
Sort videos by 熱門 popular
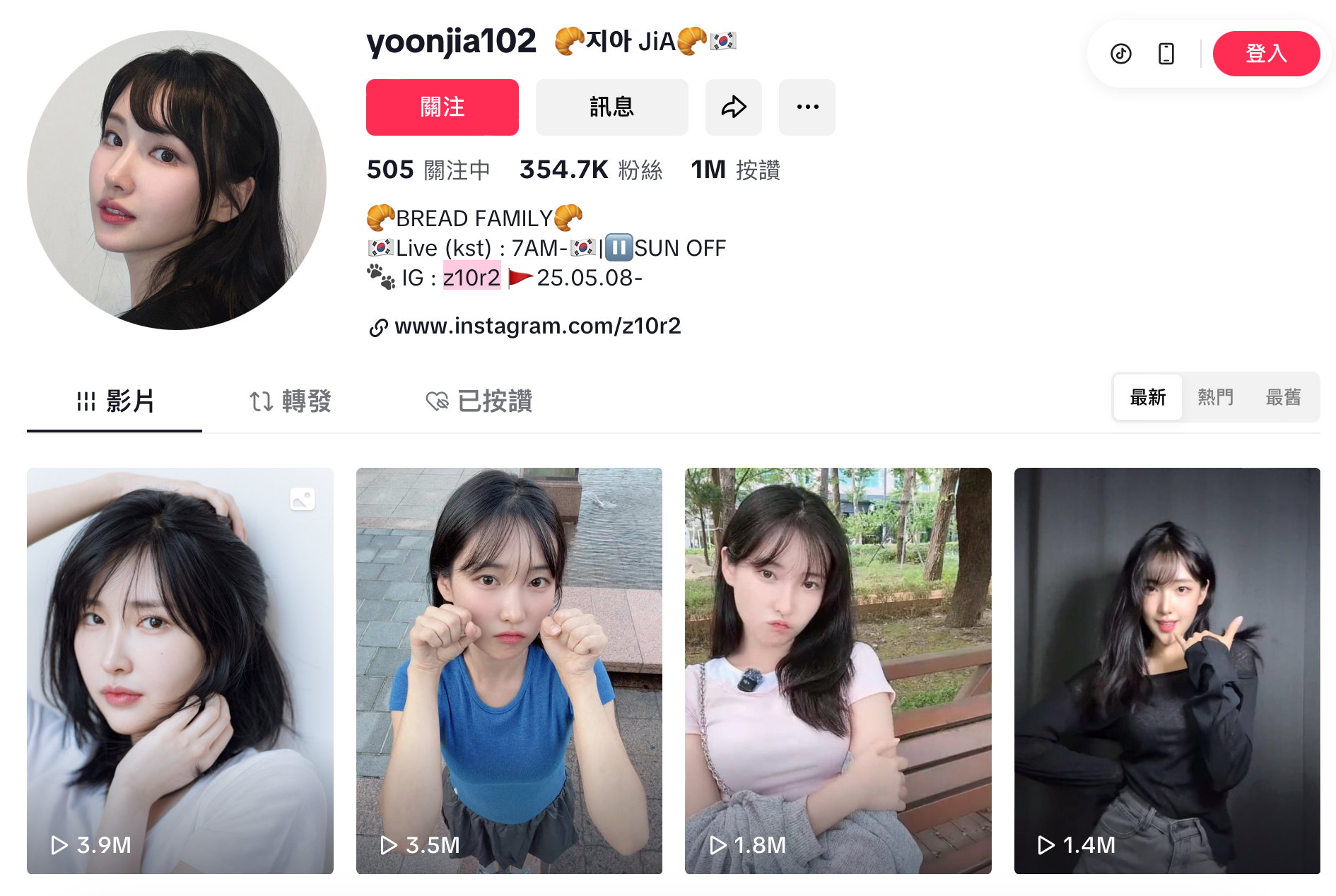pyautogui.click(x=1215, y=398)
